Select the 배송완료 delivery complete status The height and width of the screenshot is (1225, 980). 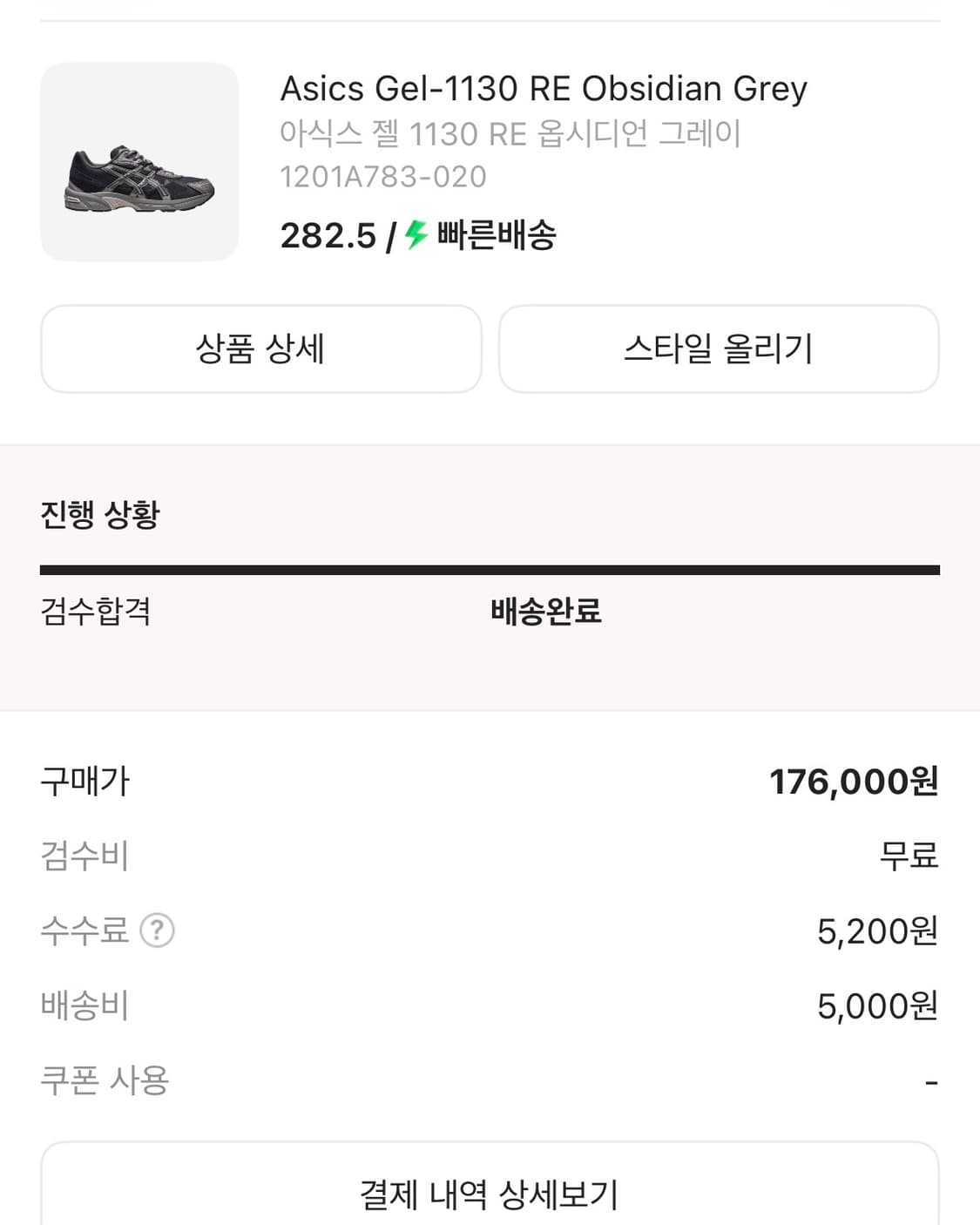(547, 612)
